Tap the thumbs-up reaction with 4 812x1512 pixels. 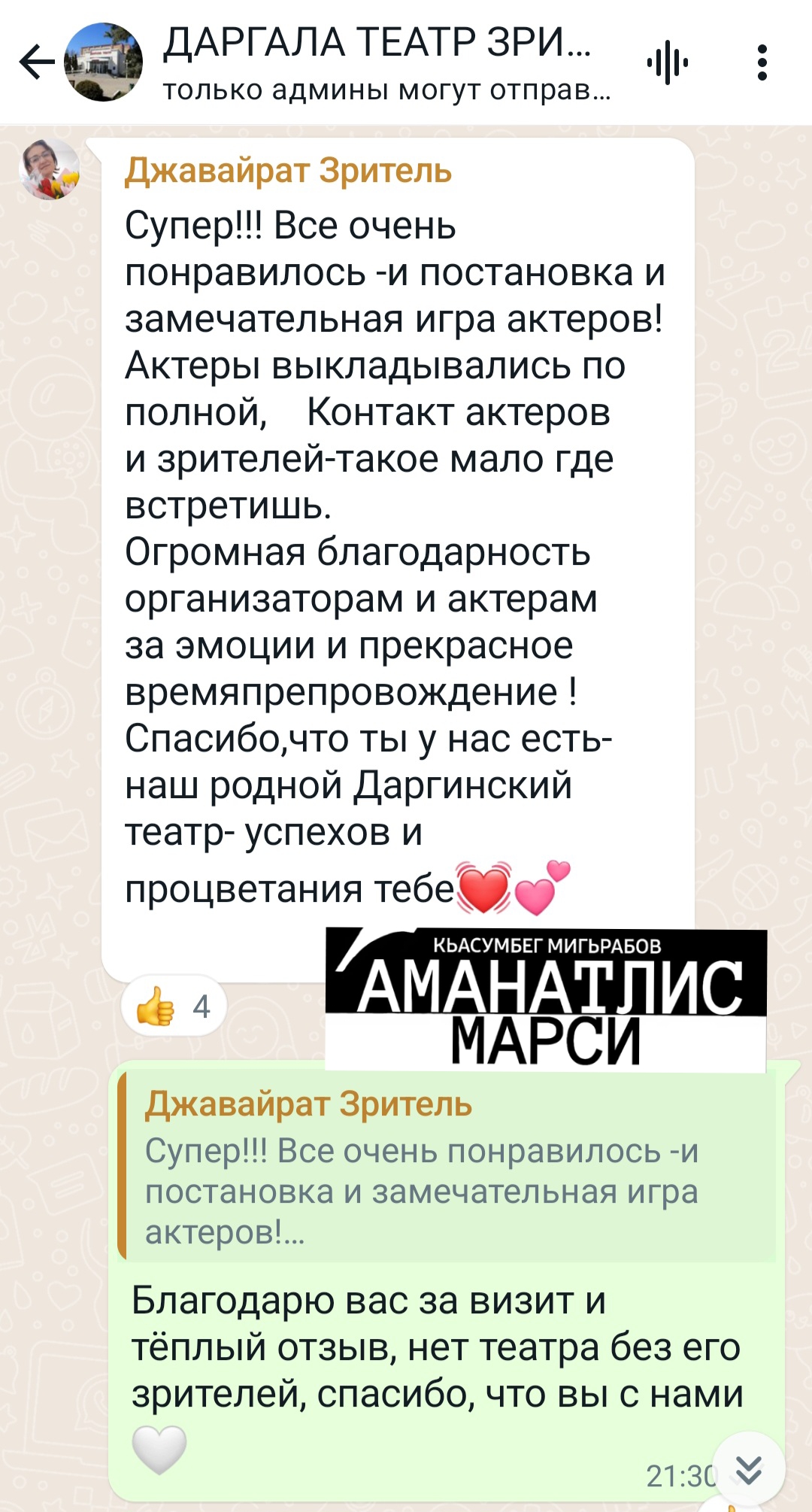174,1006
